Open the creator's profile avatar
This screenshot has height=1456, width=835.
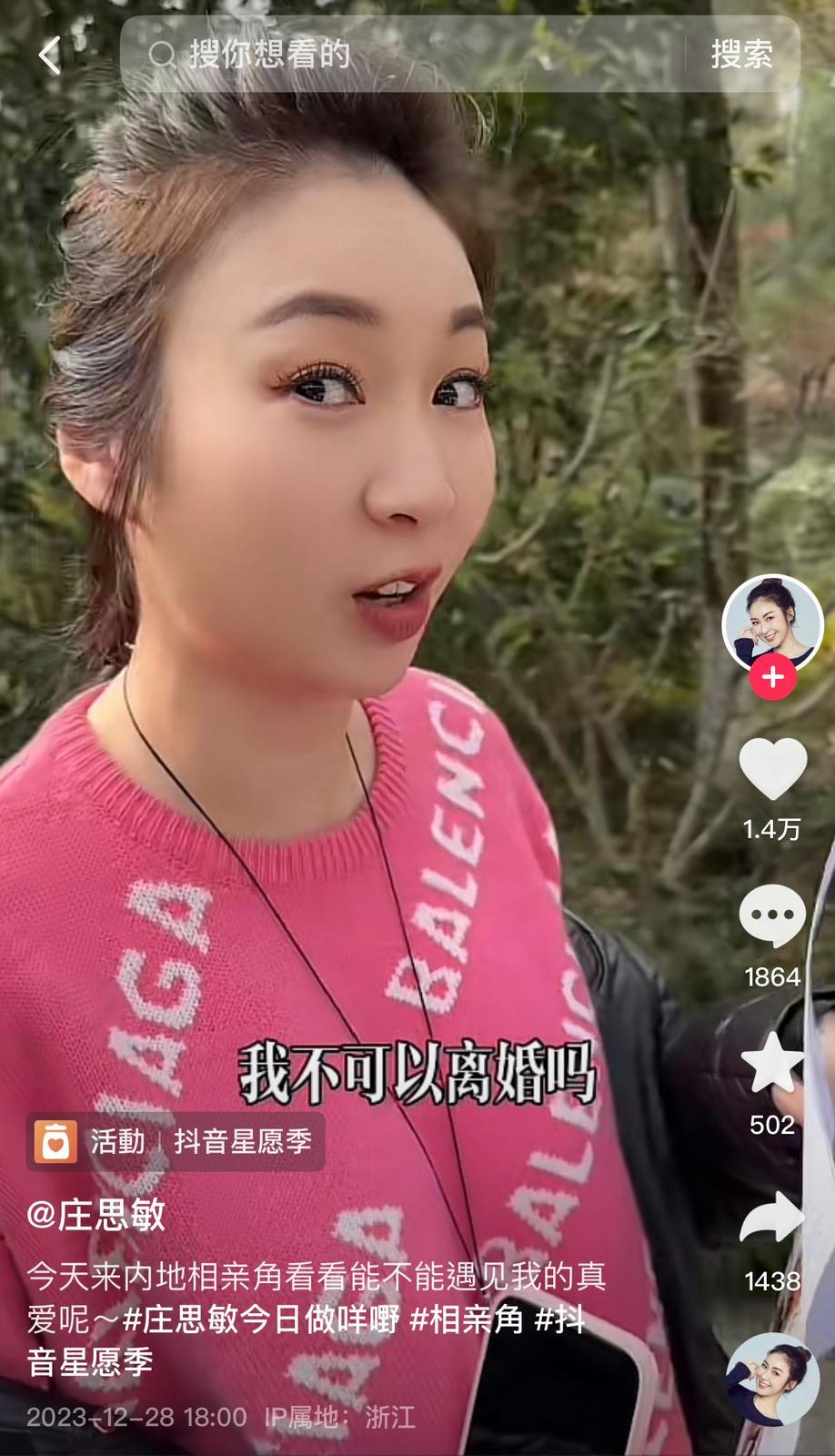pyautogui.click(x=772, y=624)
